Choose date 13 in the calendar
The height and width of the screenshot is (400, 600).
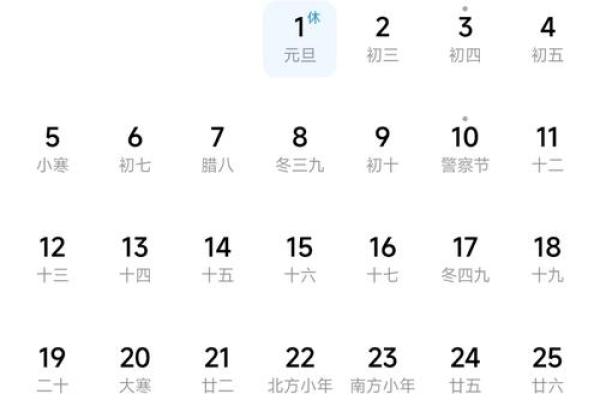point(135,258)
